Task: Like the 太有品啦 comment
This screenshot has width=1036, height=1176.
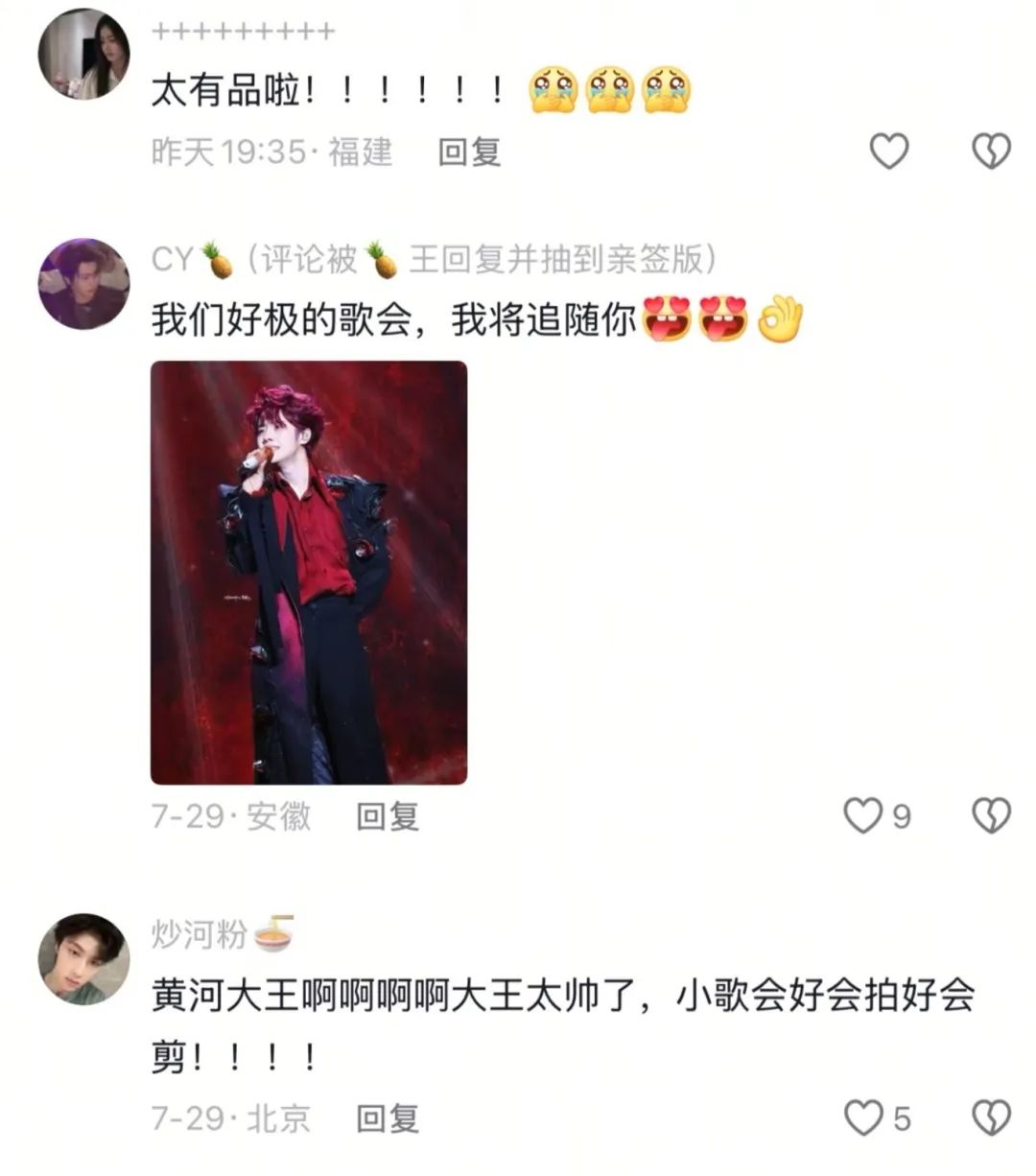Action: pos(888,152)
